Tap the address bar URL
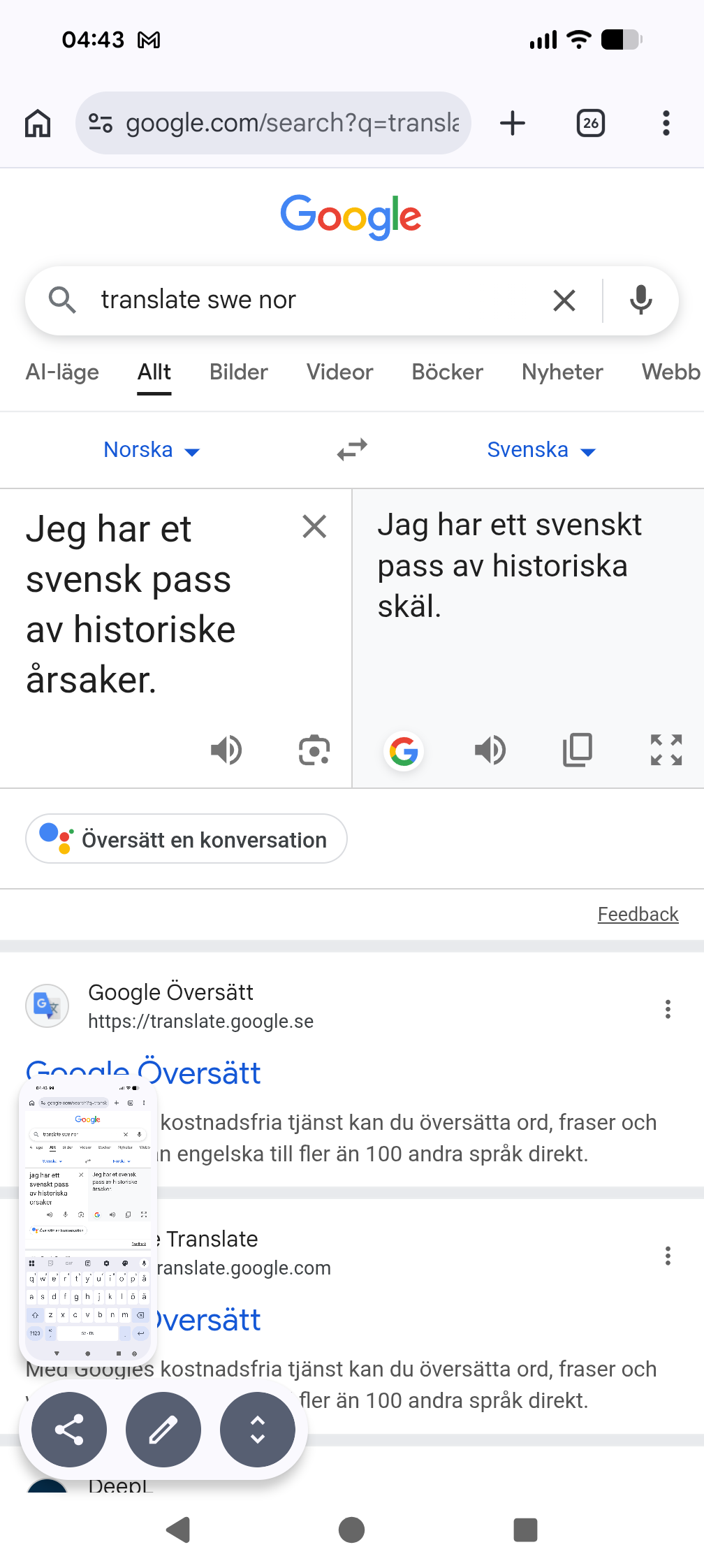 292,124
